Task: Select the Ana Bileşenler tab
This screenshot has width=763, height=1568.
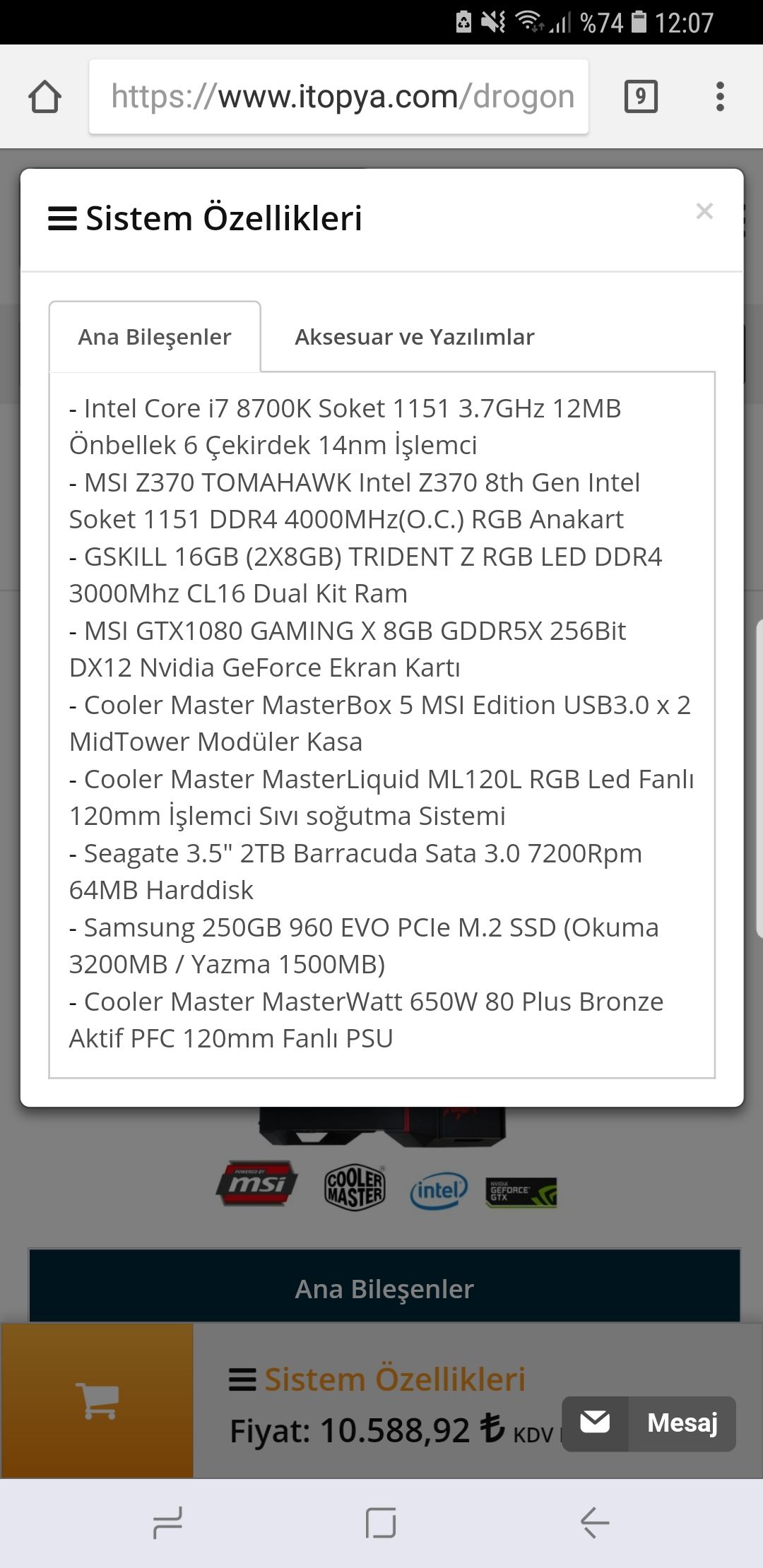Action: click(x=155, y=337)
